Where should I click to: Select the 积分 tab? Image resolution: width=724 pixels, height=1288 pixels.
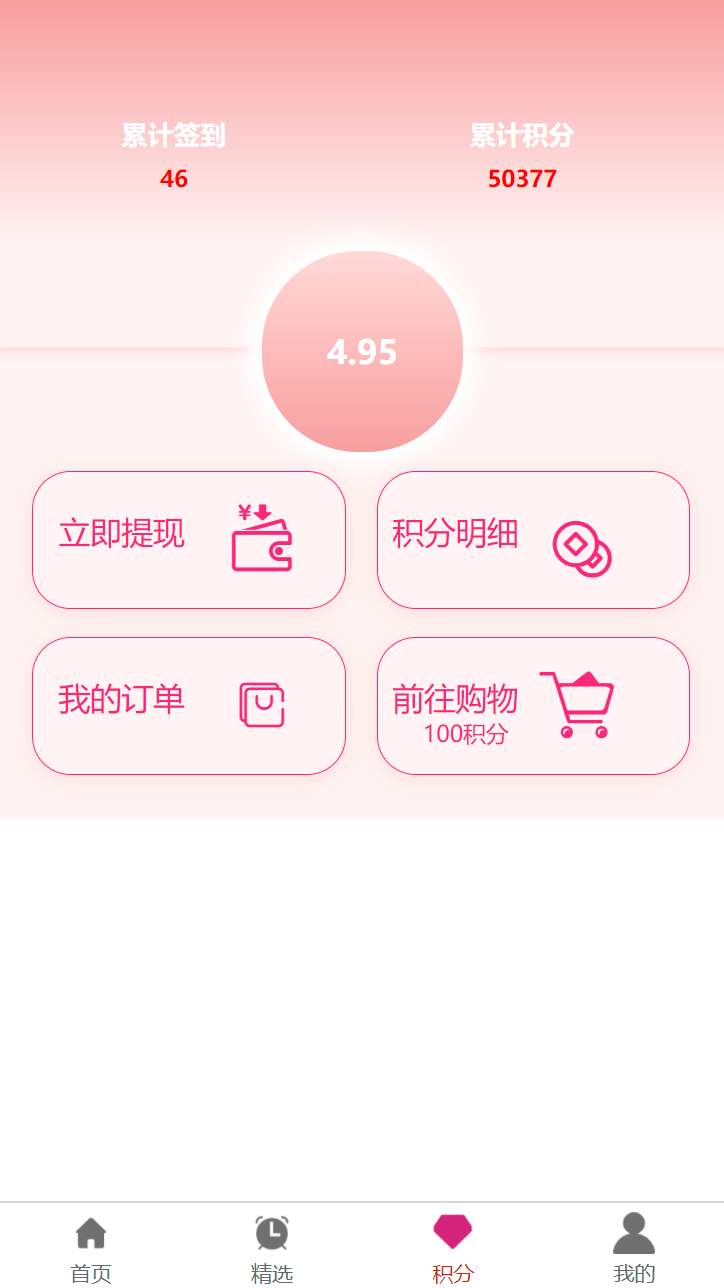coord(452,1274)
